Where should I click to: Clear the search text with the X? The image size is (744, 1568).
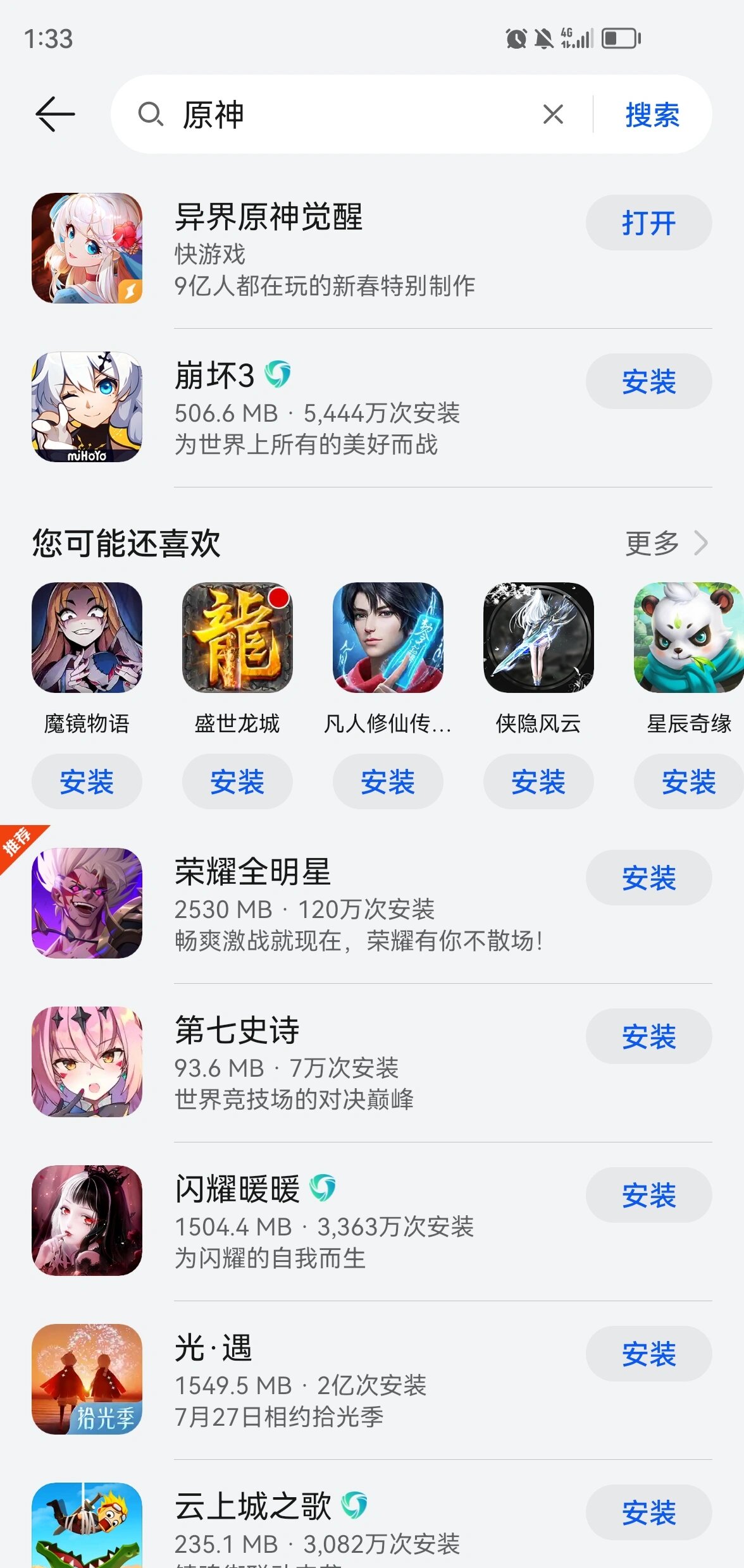tap(552, 114)
